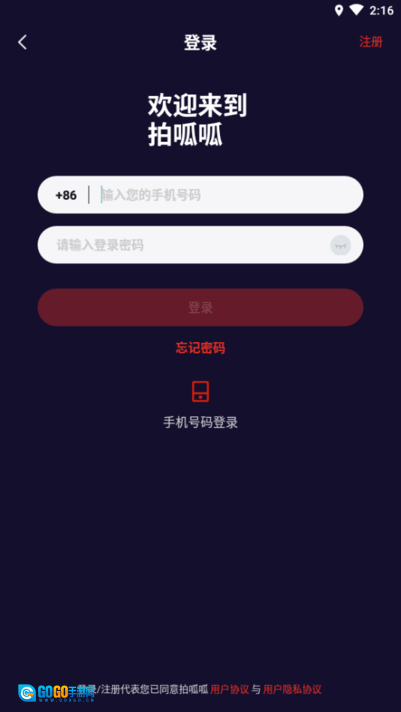Choose 手机号码登录 login option

200,403
